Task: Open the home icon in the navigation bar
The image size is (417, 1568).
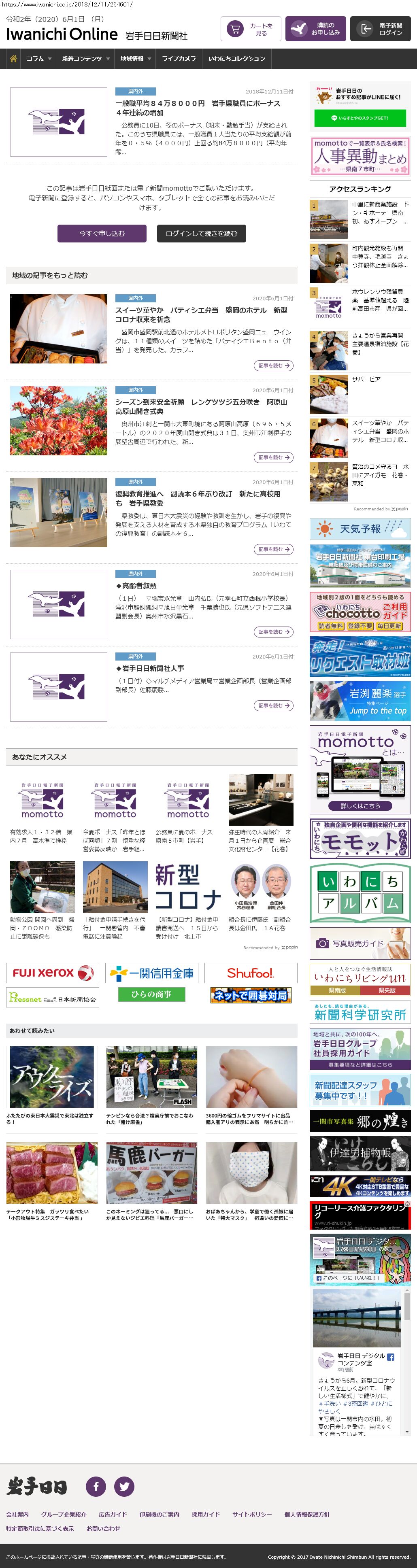Action: tap(13, 58)
